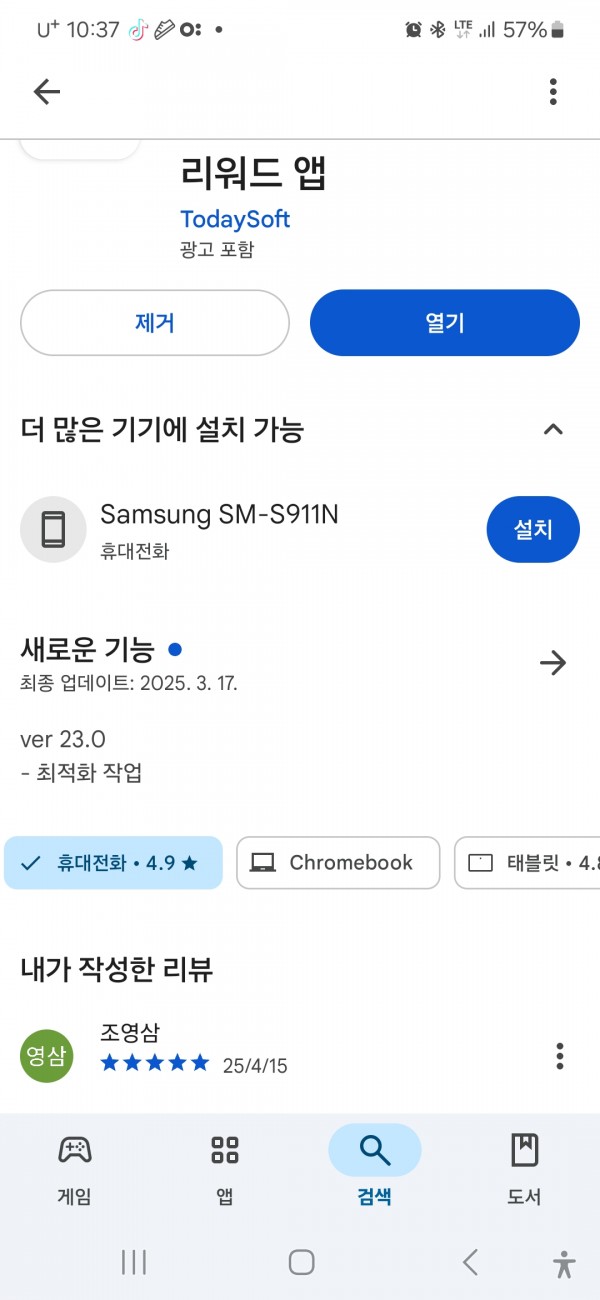This screenshot has height=1300, width=600.
Task: Collapse the 더 많은 기기에 설치 가능 section
Action: pos(553,430)
